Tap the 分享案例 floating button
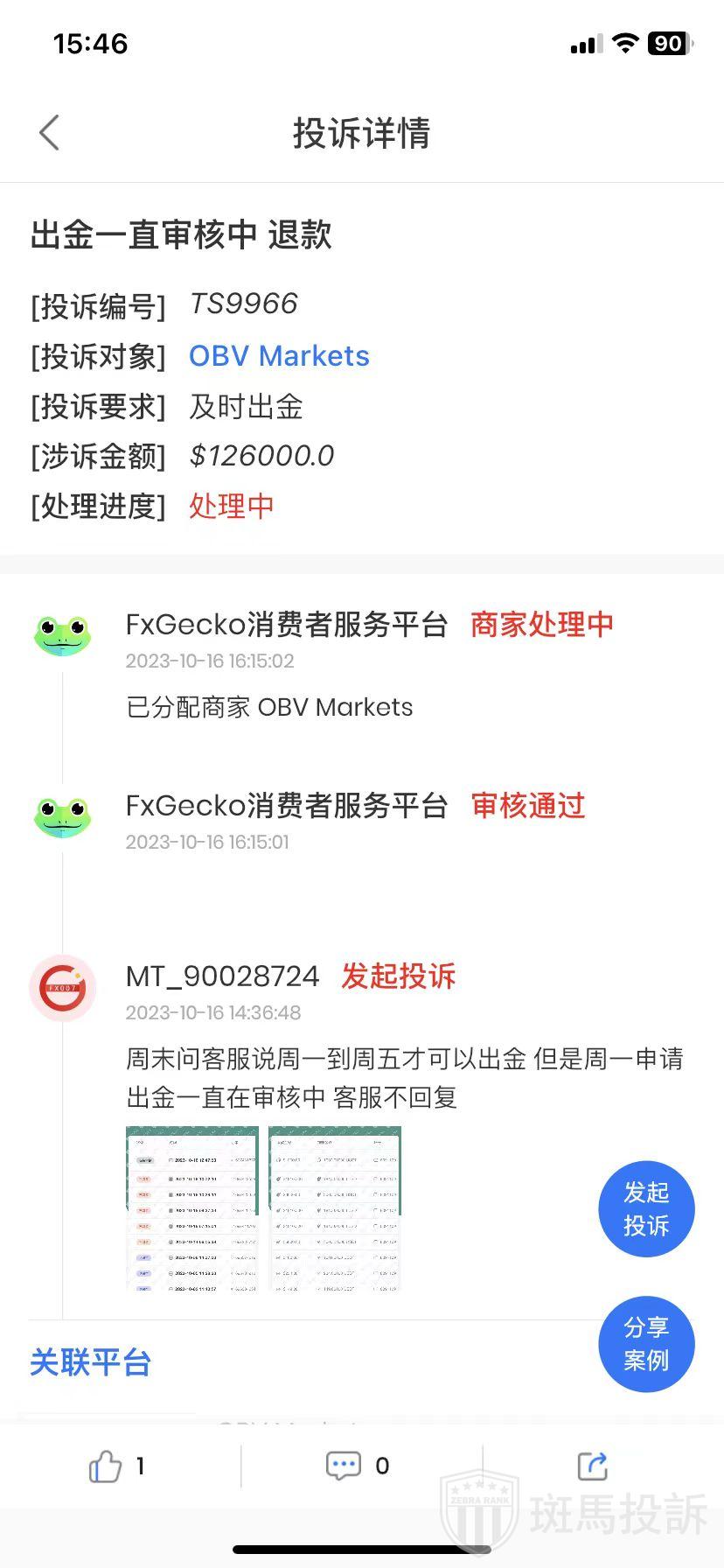Screen dimensions: 724x1568 pyautogui.click(x=646, y=1343)
